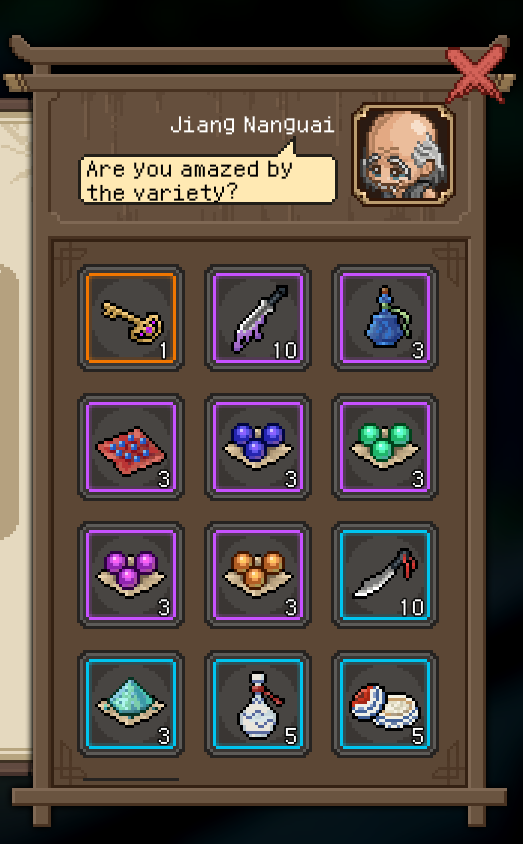The width and height of the screenshot is (523, 844).
Task: Select the red-tasseled throwing knife item
Action: [x=385, y=574]
